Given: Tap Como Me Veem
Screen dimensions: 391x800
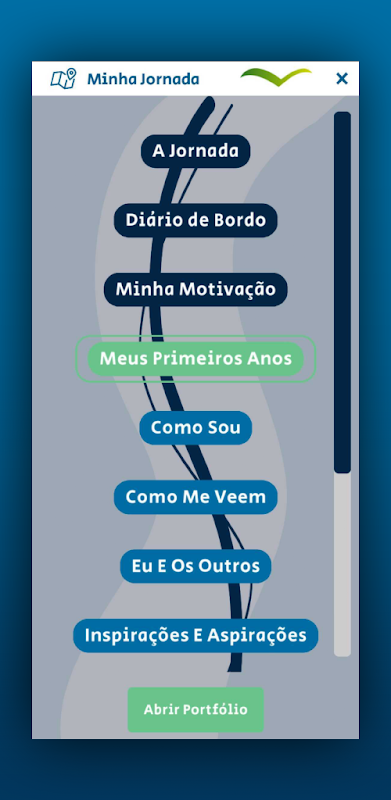Looking at the screenshot, I should 196,497.
